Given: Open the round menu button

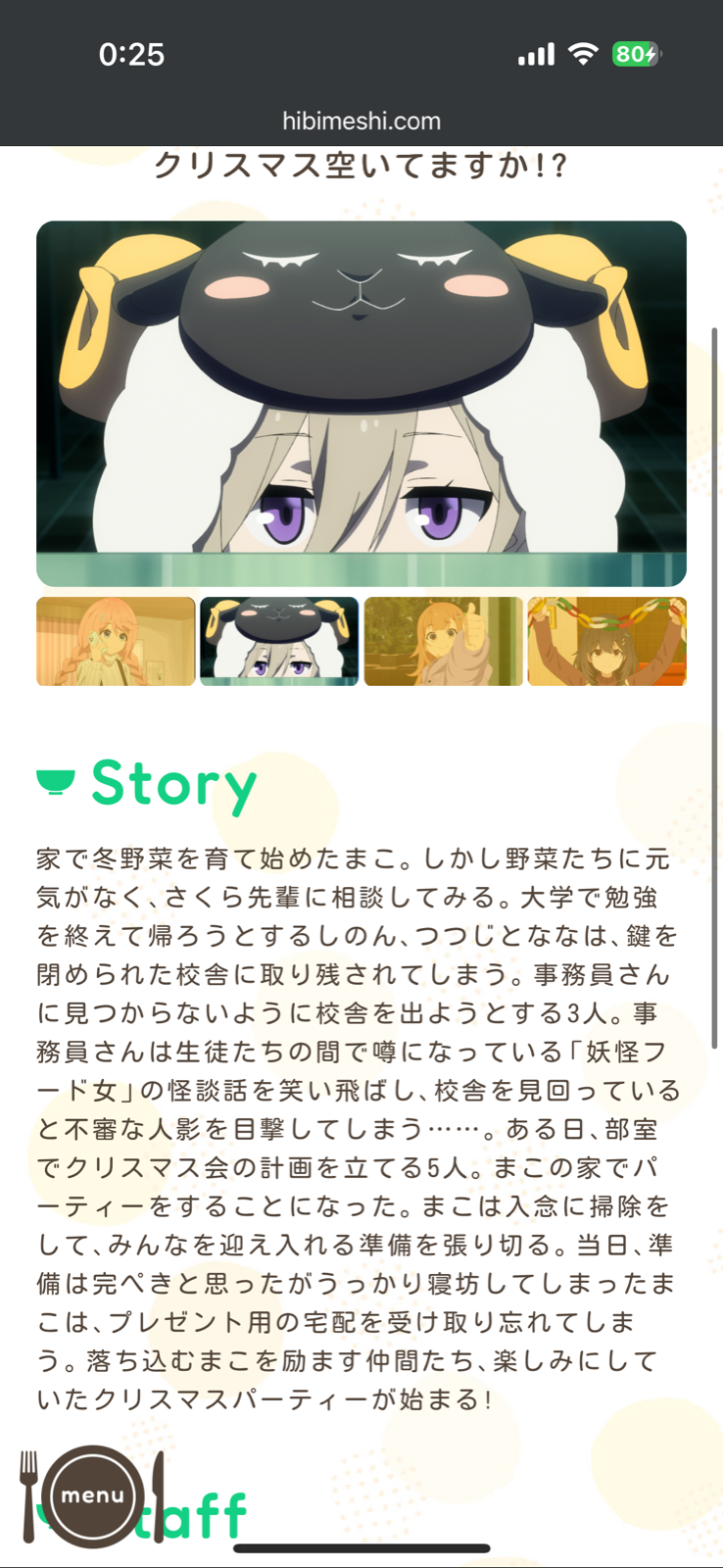Looking at the screenshot, I should pos(92,1495).
